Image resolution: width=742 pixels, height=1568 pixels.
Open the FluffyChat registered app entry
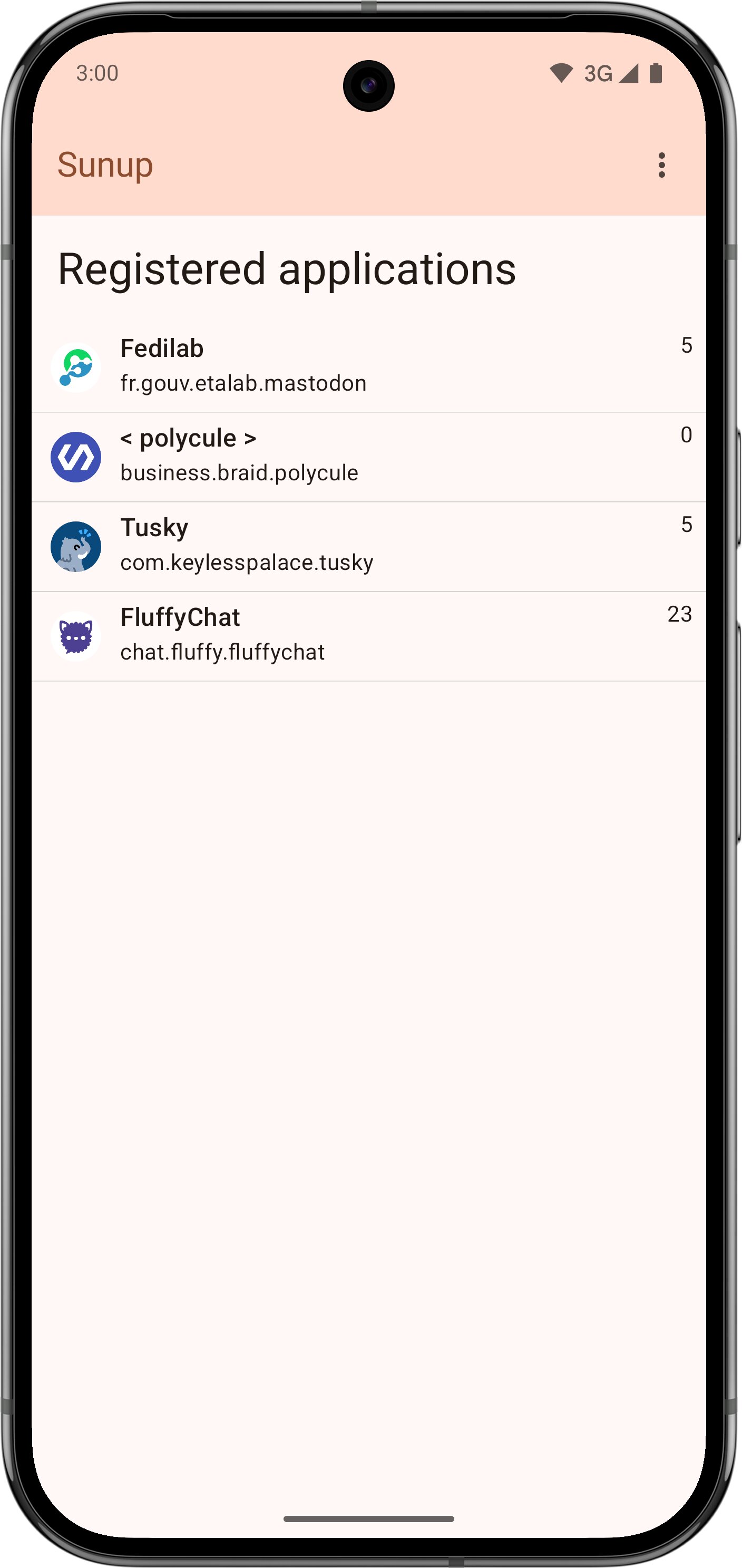368,636
